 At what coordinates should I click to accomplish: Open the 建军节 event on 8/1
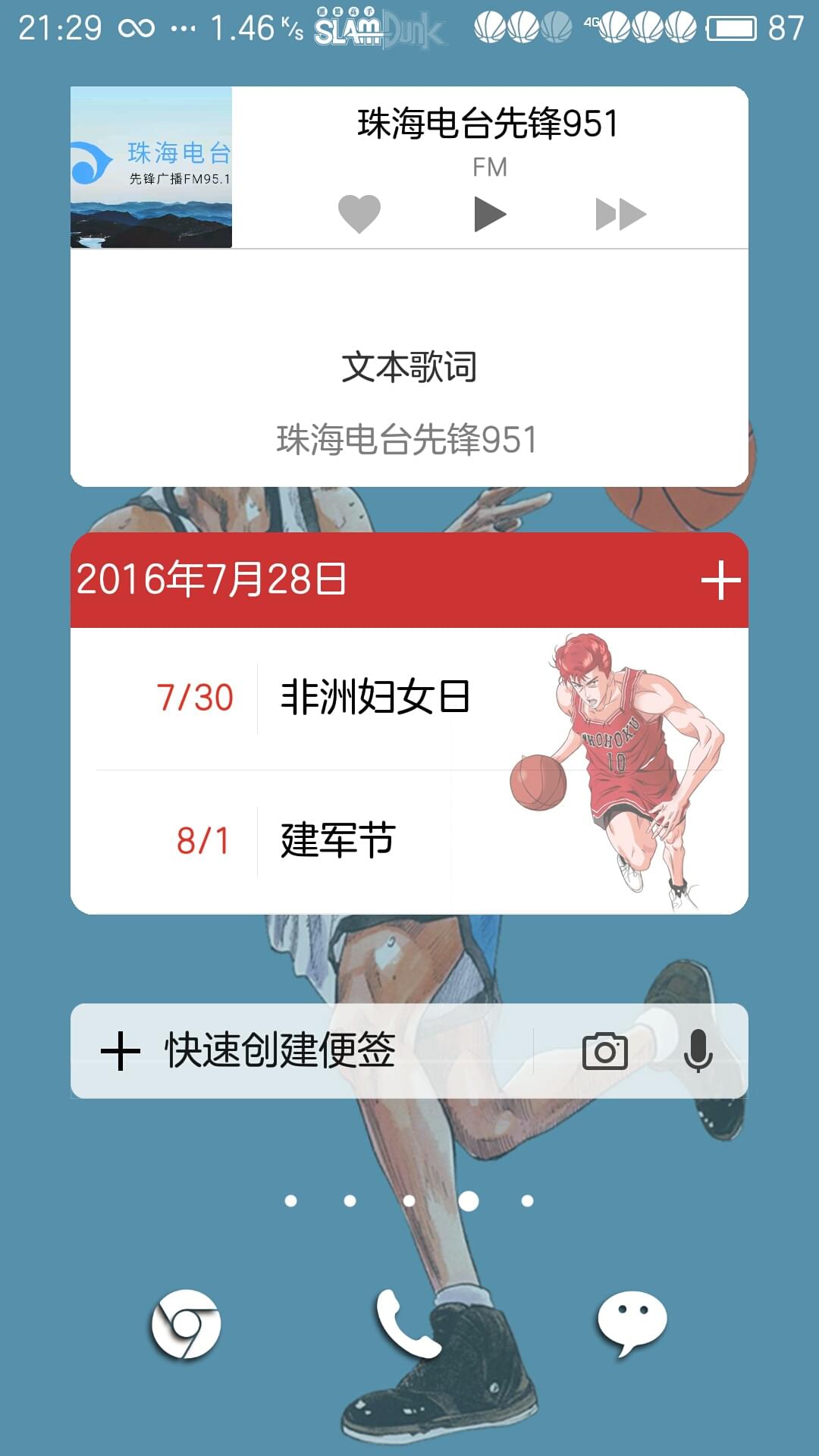pos(409,841)
